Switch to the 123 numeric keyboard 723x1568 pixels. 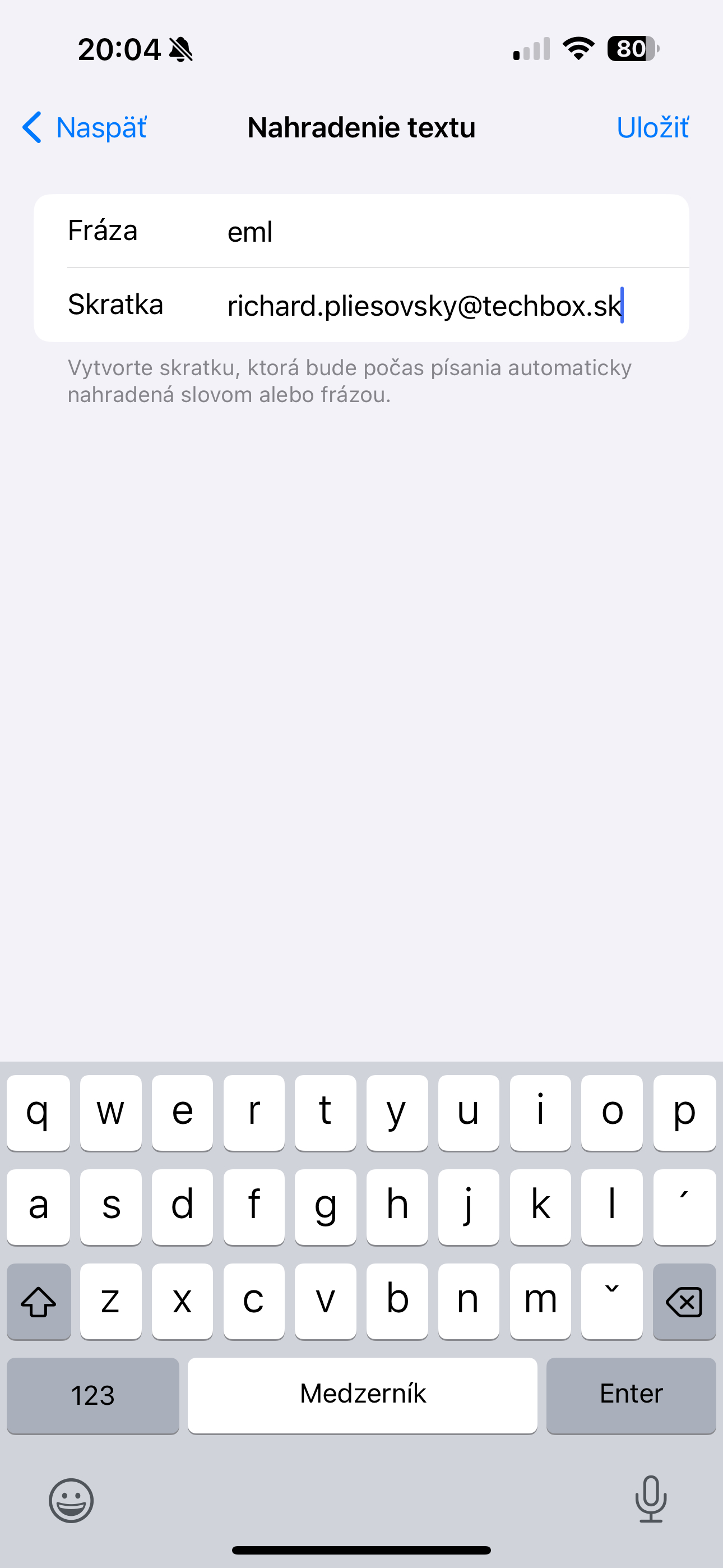pos(93,1395)
